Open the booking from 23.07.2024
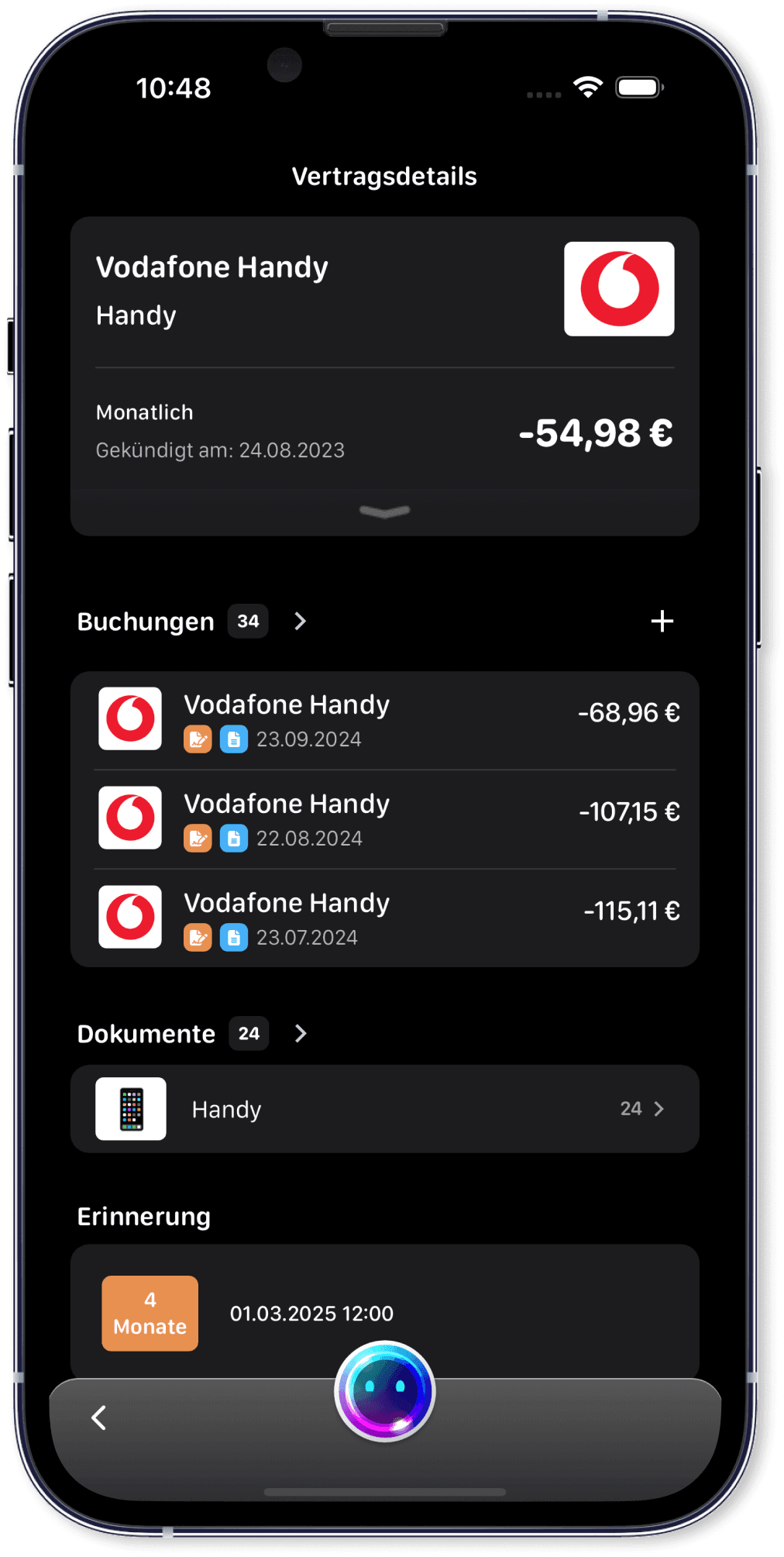The width and height of the screenshot is (784, 1557). [384, 918]
